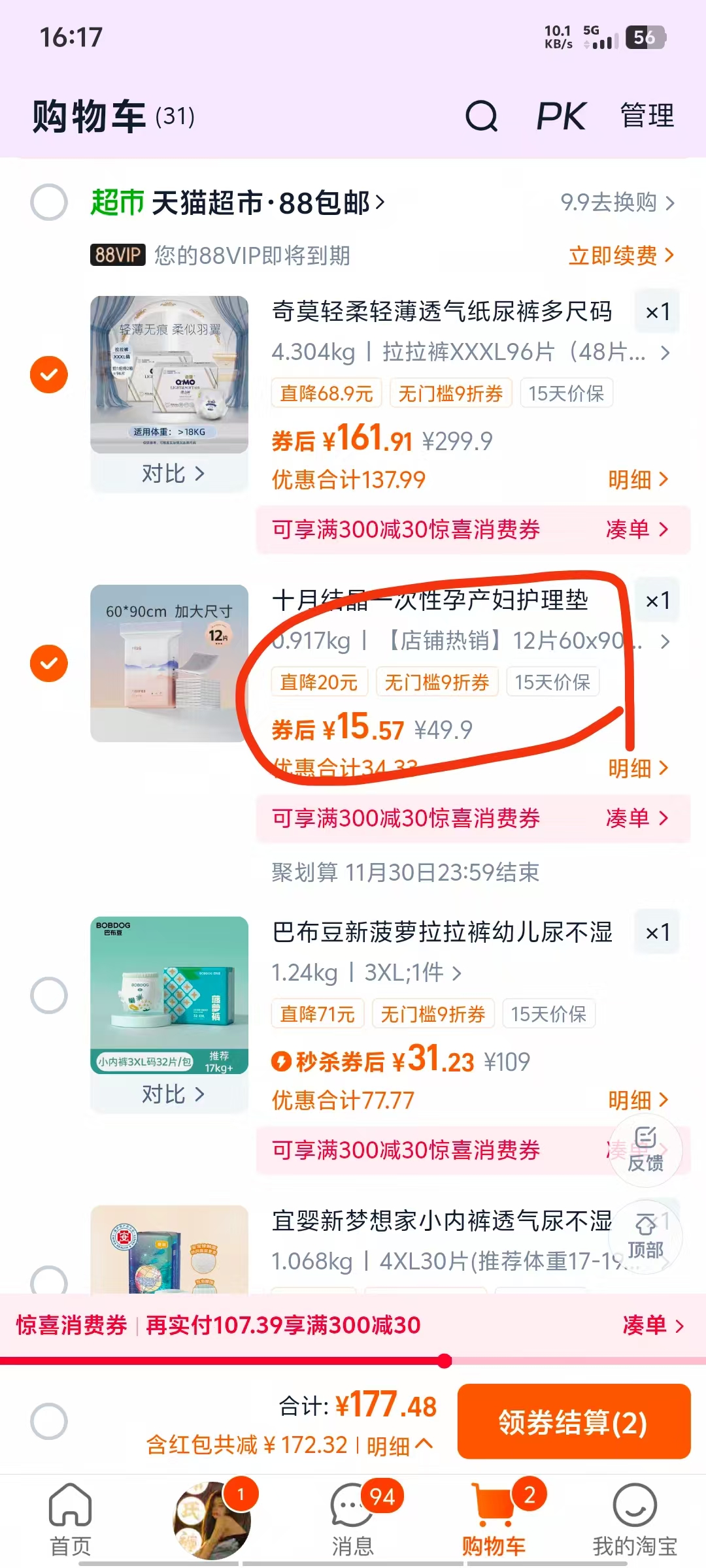Select all items from 天猫超市

[x=49, y=203]
